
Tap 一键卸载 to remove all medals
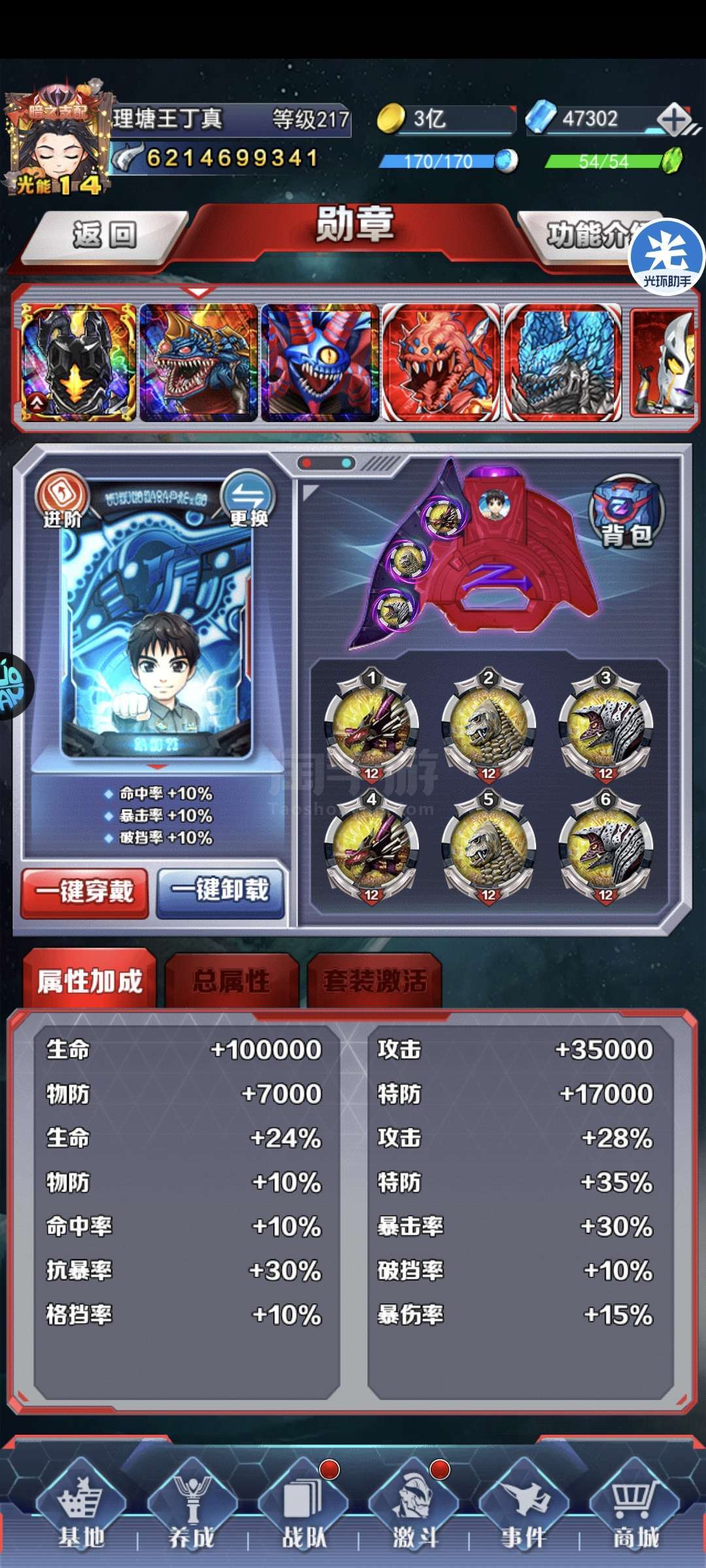pos(220,892)
